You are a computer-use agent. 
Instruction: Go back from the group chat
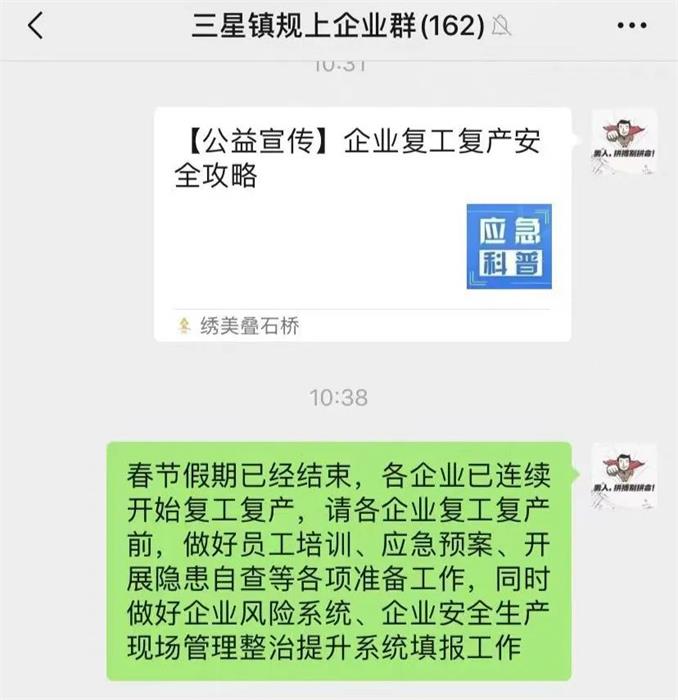pos(36,26)
